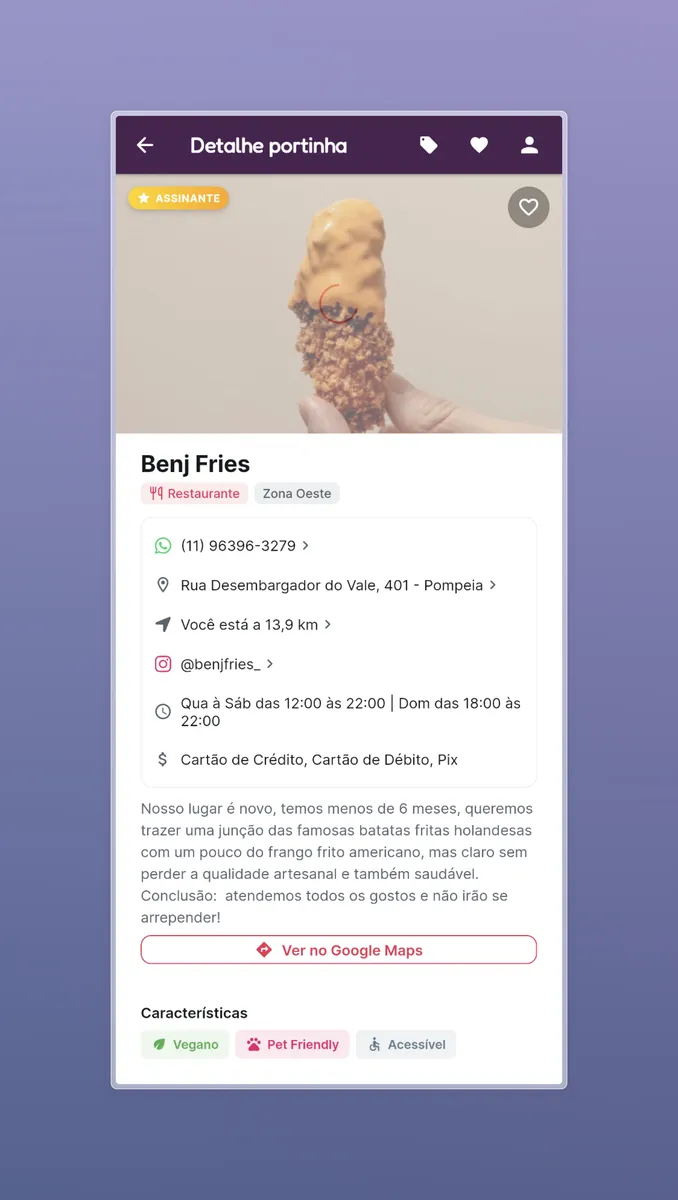Favorite Benj Fries with the heart on photo
This screenshot has width=678, height=1200.
point(528,207)
